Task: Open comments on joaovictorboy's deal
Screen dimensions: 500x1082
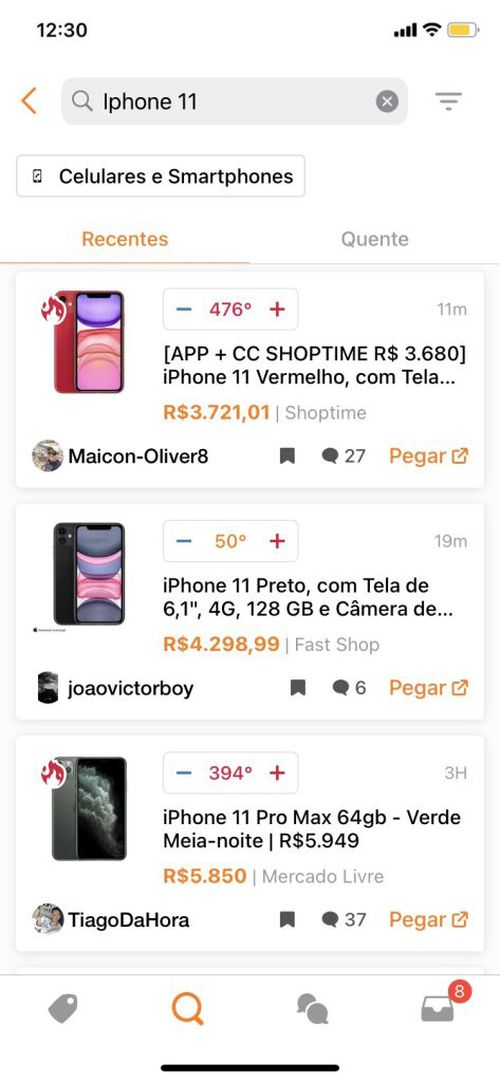Action: [x=349, y=688]
